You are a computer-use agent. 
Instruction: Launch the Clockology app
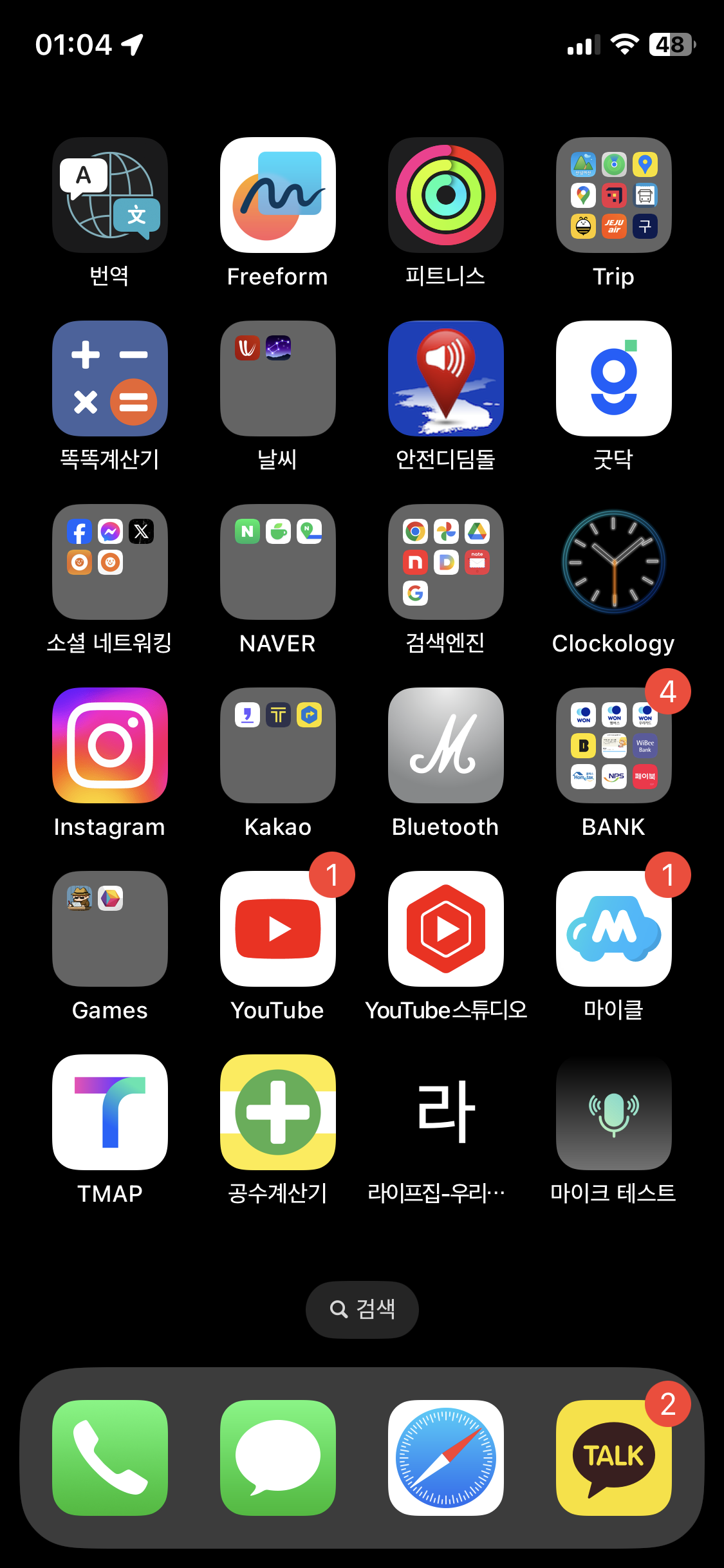pyautogui.click(x=613, y=562)
